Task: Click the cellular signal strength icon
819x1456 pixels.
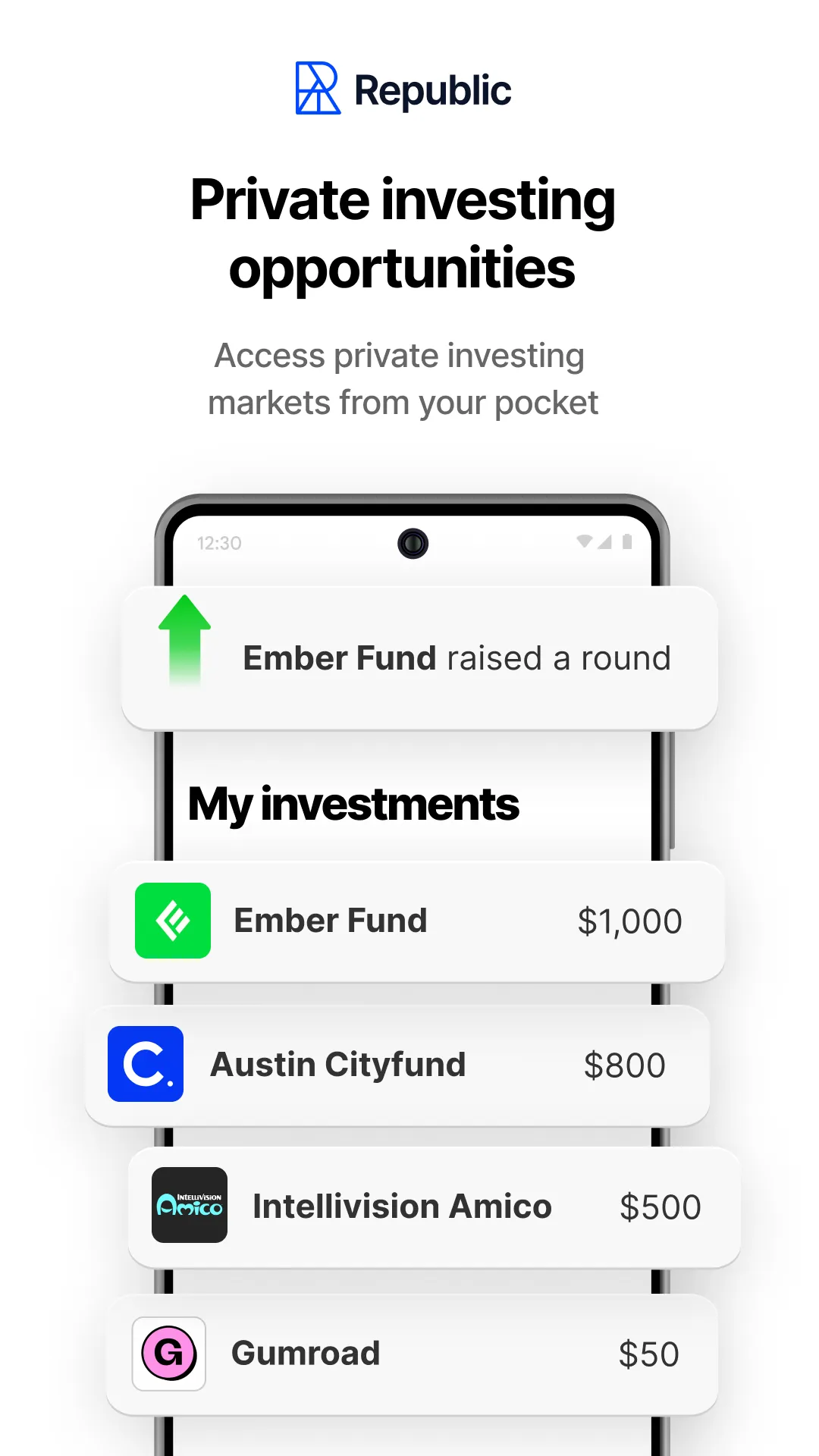Action: pos(605,542)
